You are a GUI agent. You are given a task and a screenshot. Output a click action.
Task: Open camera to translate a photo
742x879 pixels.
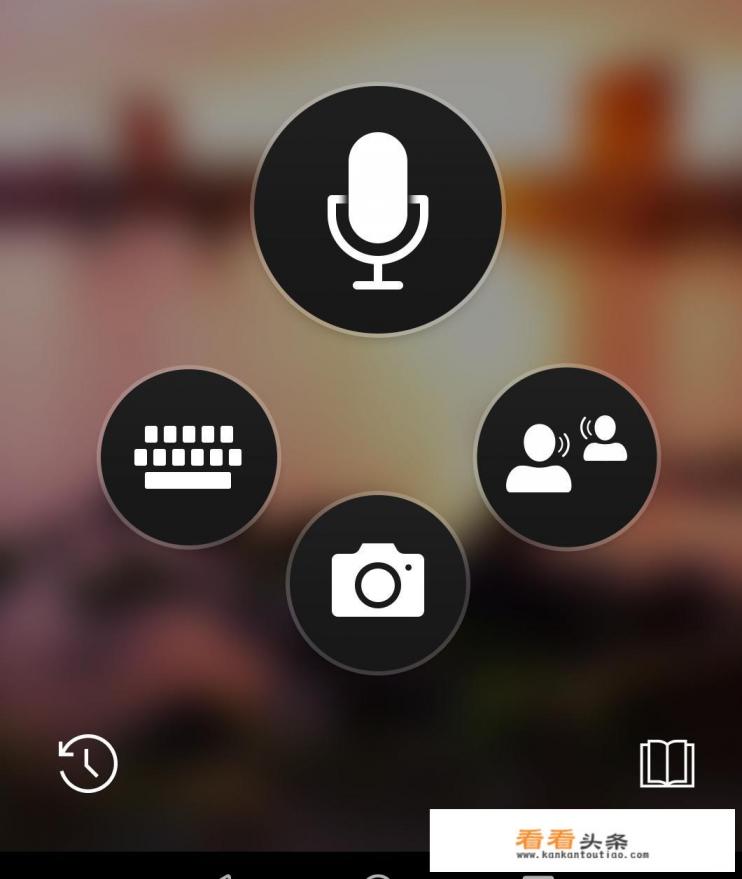tap(378, 582)
